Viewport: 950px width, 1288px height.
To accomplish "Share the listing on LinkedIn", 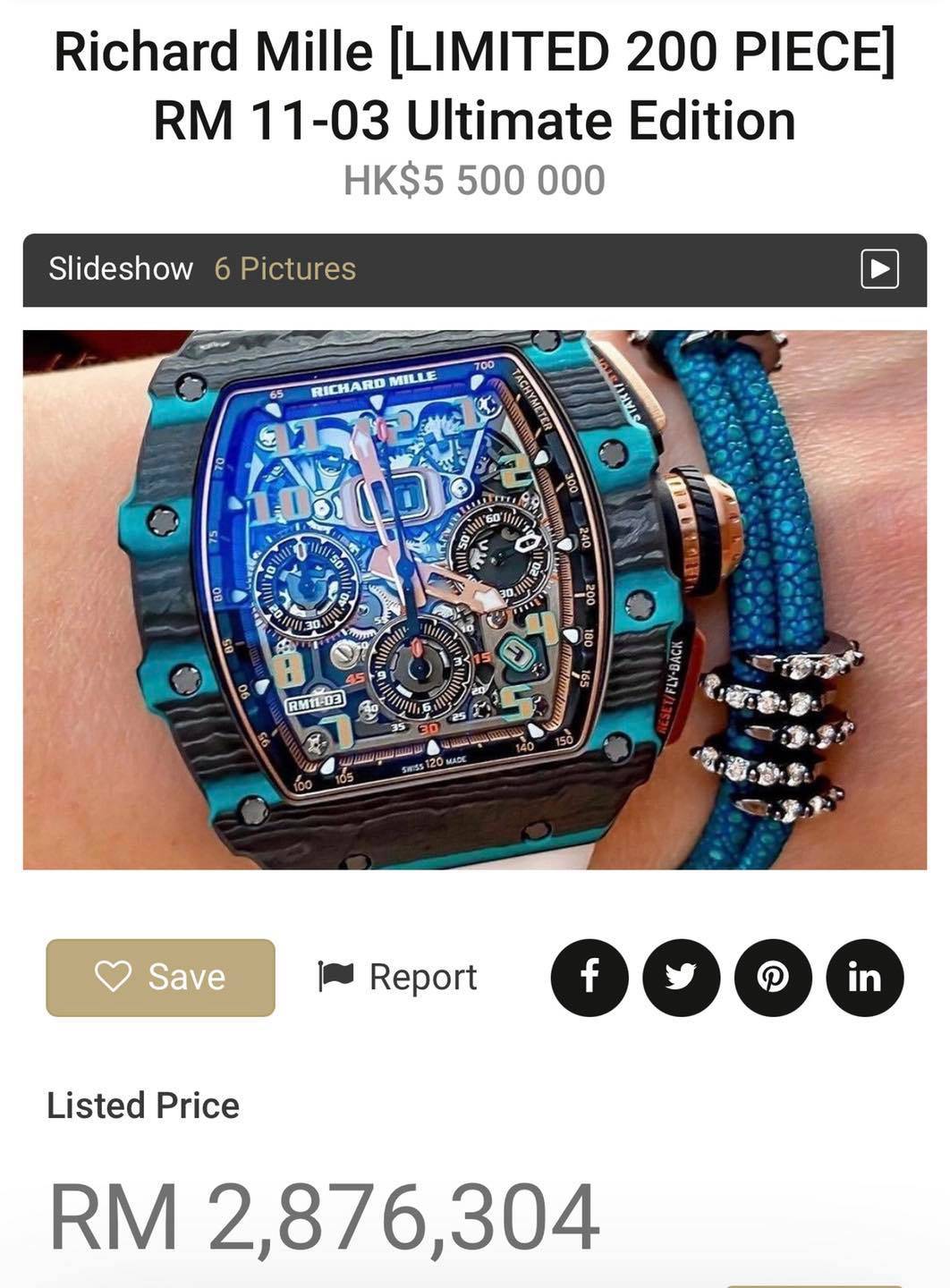I will (x=863, y=979).
